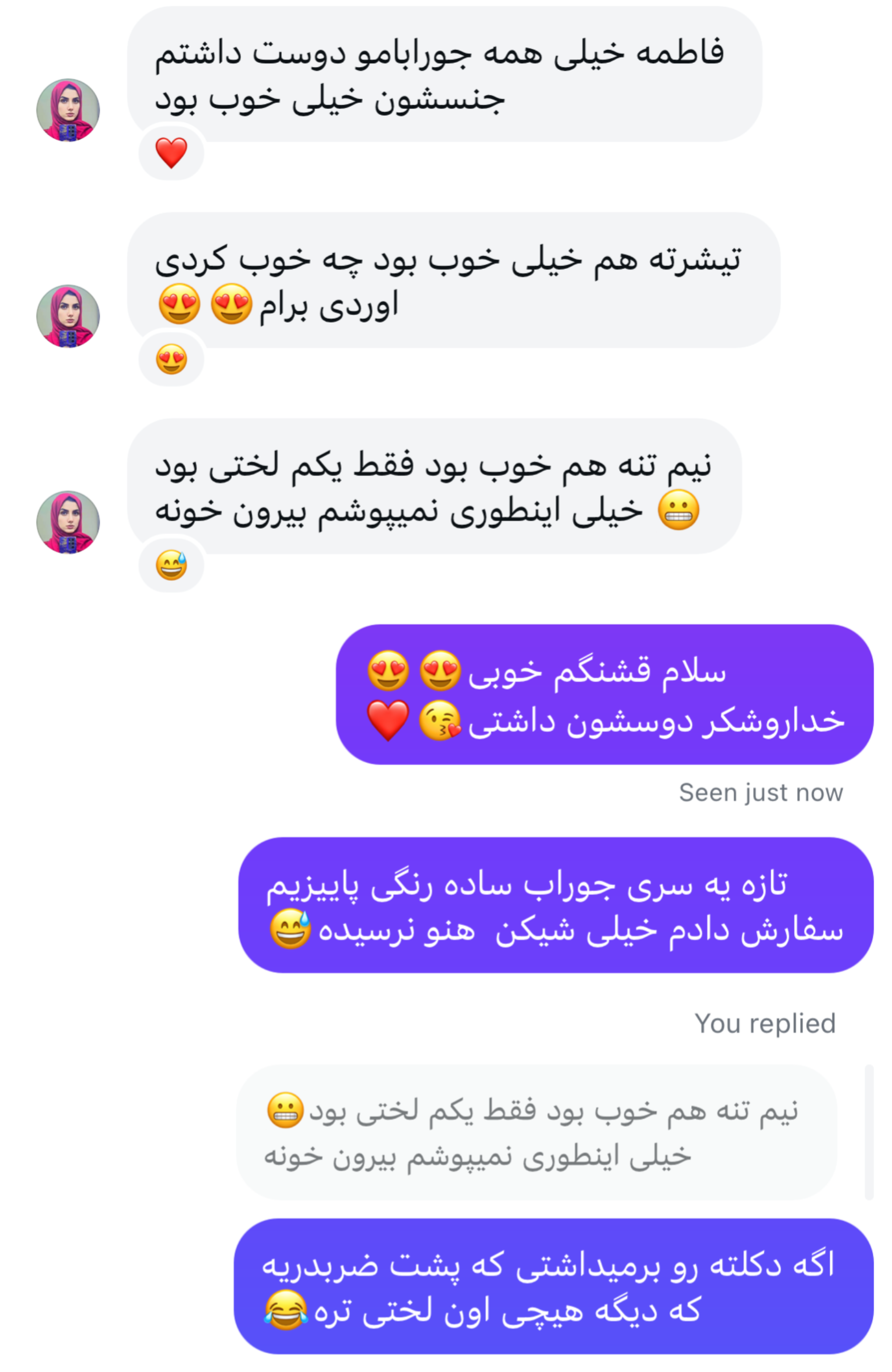Open sender's avatar beside the تیشرته message

click(68, 316)
